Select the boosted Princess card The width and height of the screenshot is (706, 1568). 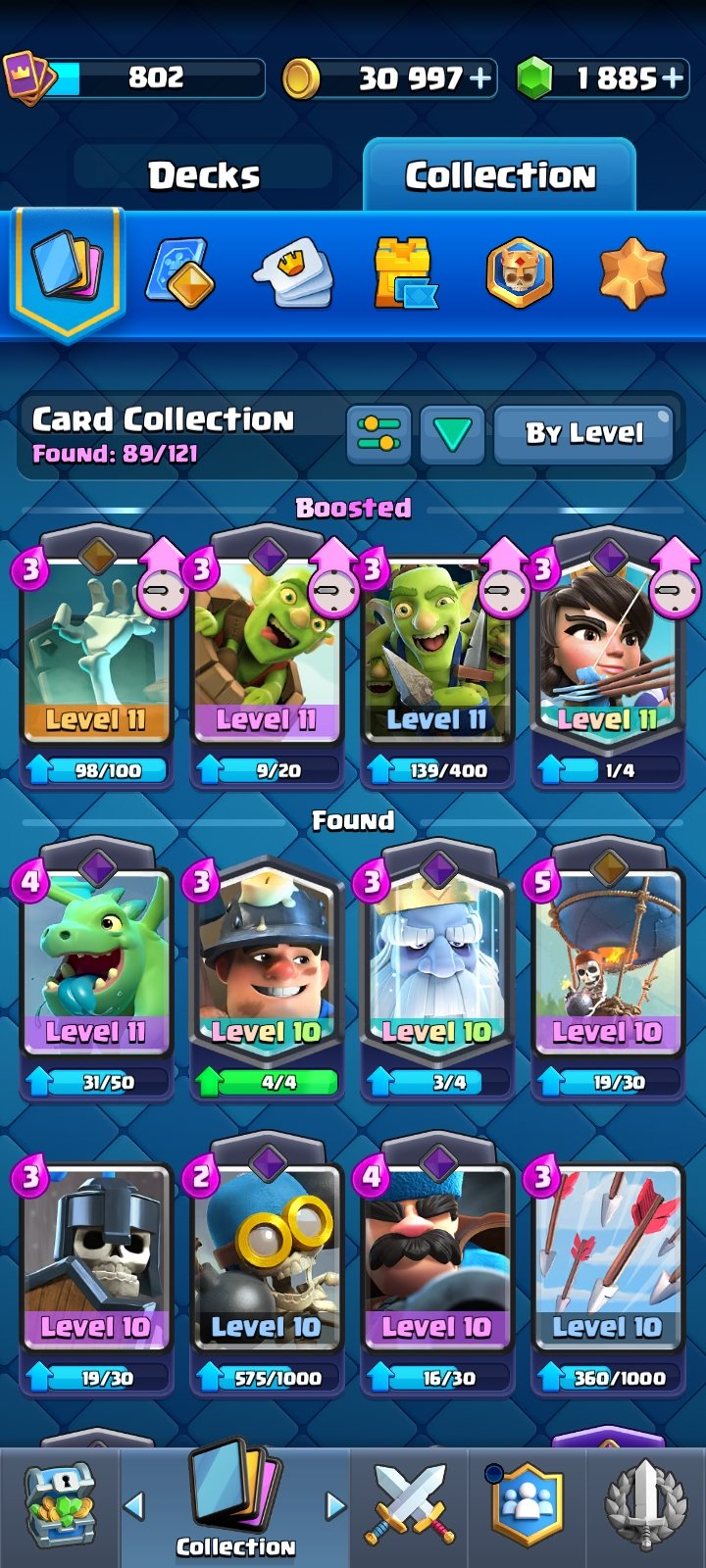coord(608,661)
